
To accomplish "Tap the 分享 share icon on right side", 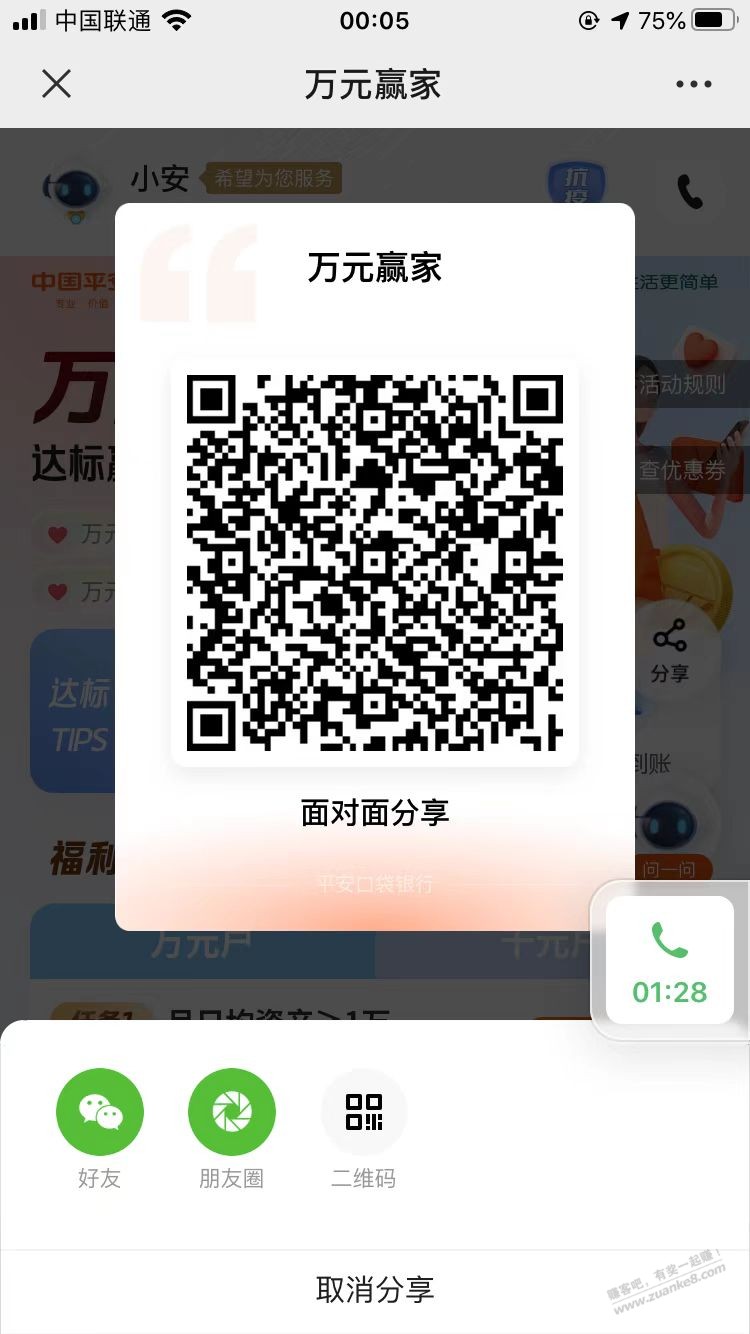I will click(671, 645).
